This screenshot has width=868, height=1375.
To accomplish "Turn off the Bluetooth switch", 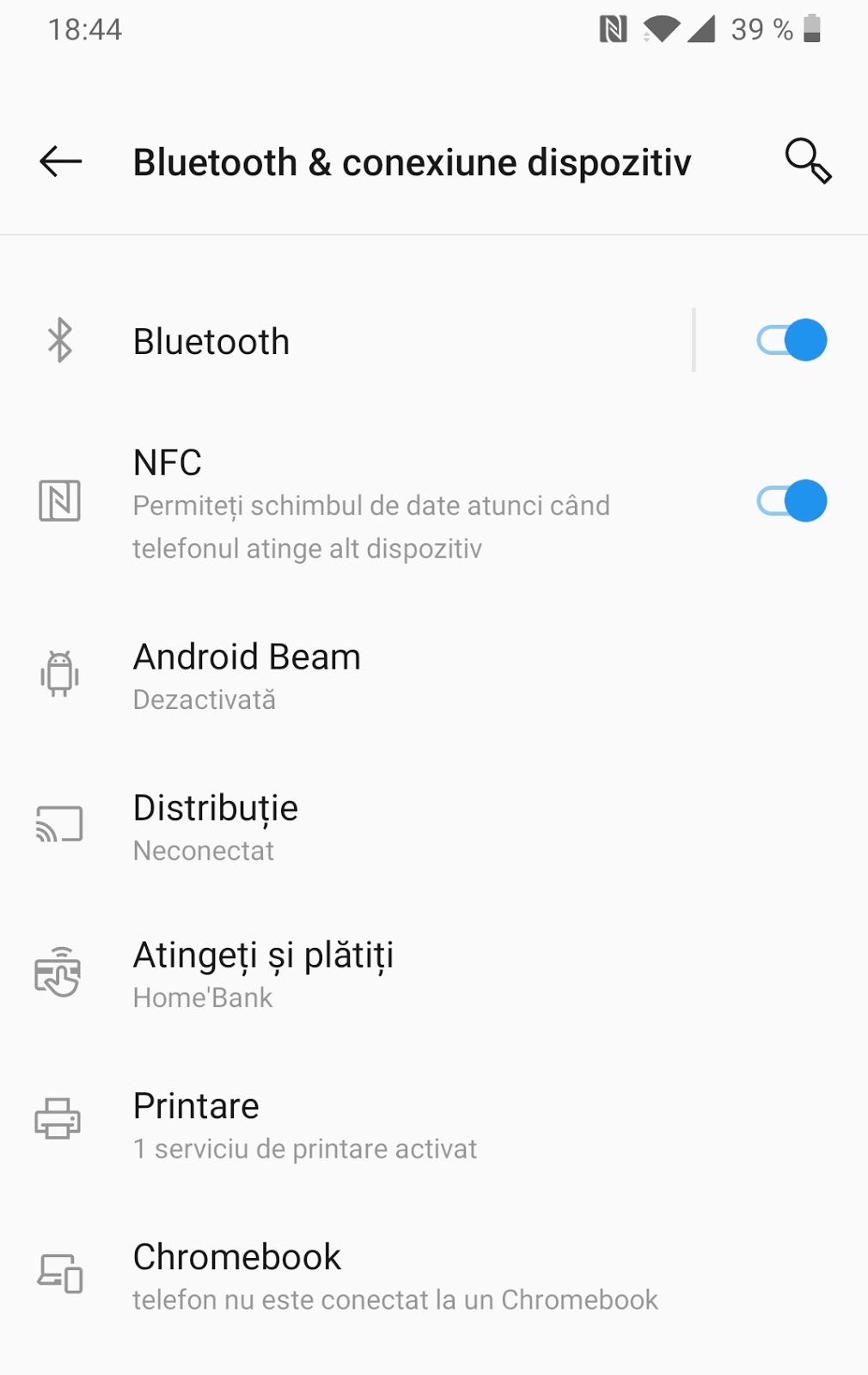I will (792, 340).
